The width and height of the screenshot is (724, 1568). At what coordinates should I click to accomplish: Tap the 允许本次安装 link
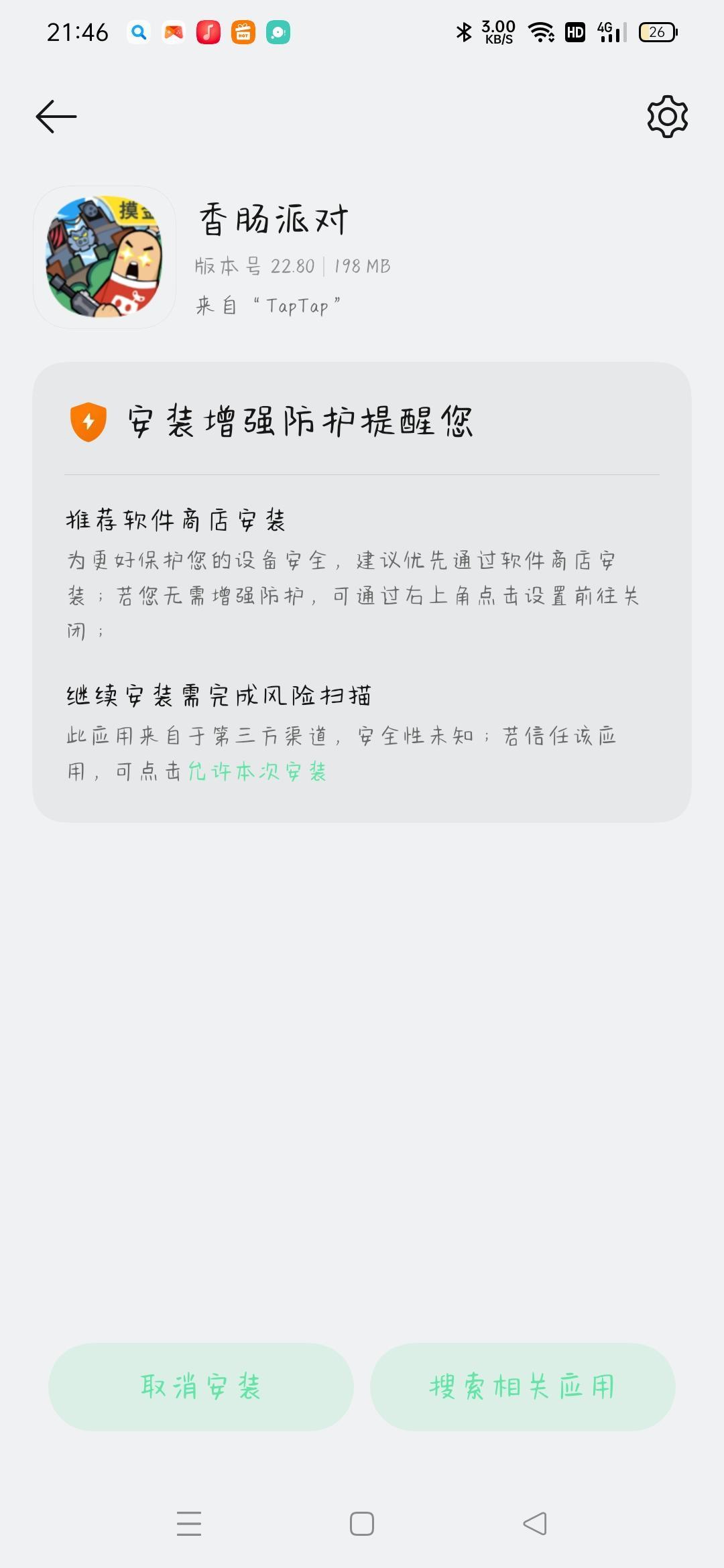click(x=257, y=772)
